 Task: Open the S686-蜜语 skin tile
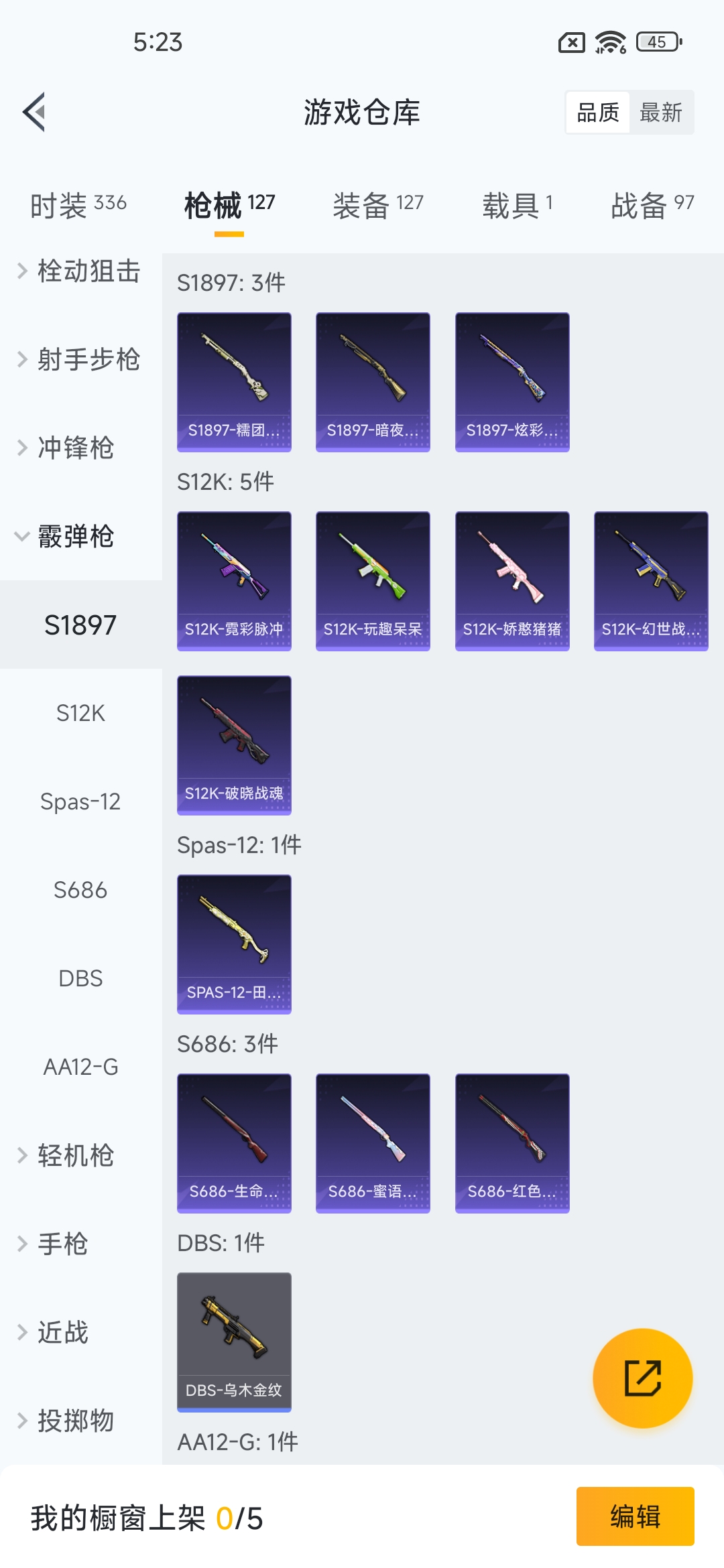click(x=373, y=1143)
